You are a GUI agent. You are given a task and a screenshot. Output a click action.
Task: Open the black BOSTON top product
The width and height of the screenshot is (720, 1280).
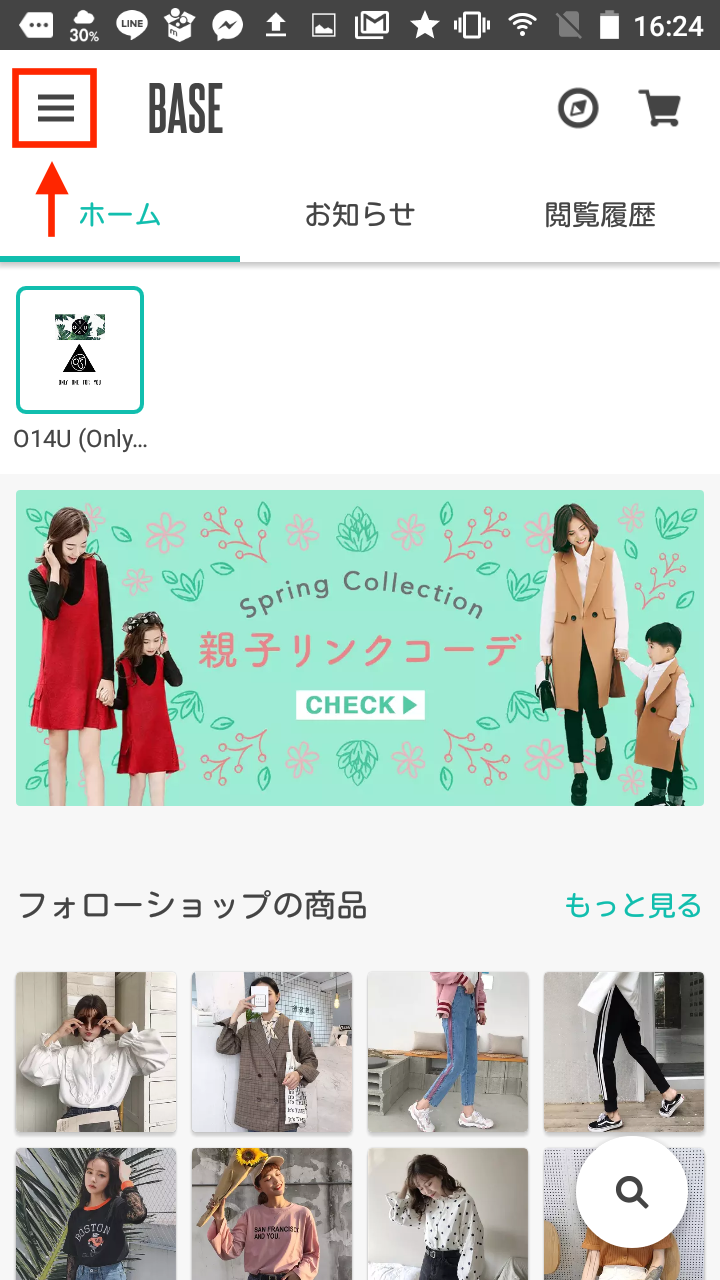pos(96,1213)
